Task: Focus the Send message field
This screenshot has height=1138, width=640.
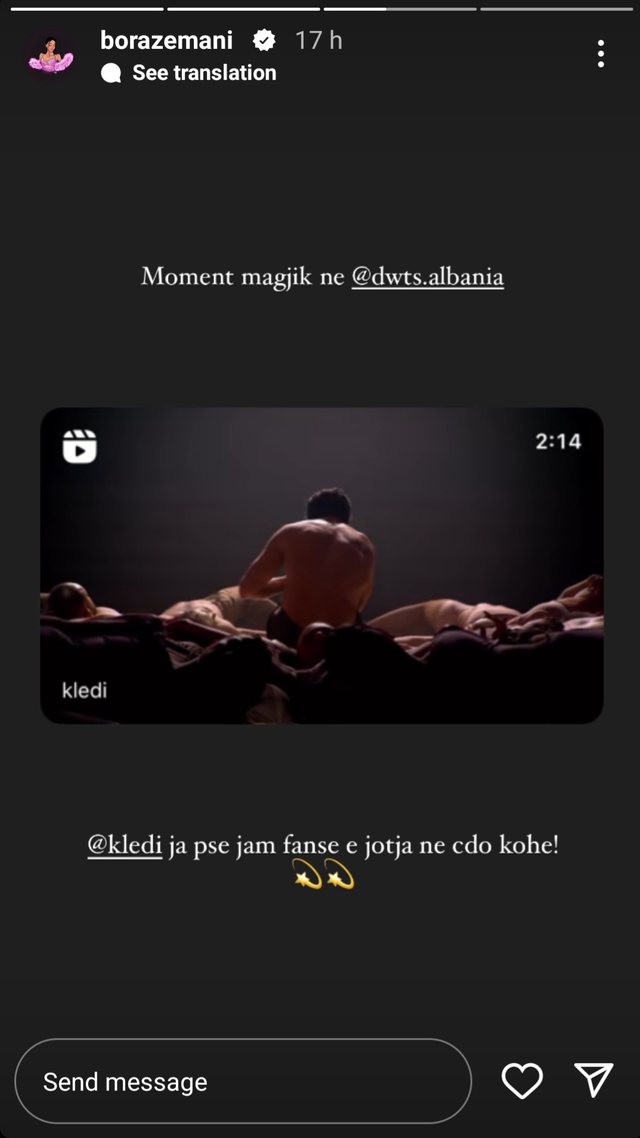Action: (x=243, y=1081)
